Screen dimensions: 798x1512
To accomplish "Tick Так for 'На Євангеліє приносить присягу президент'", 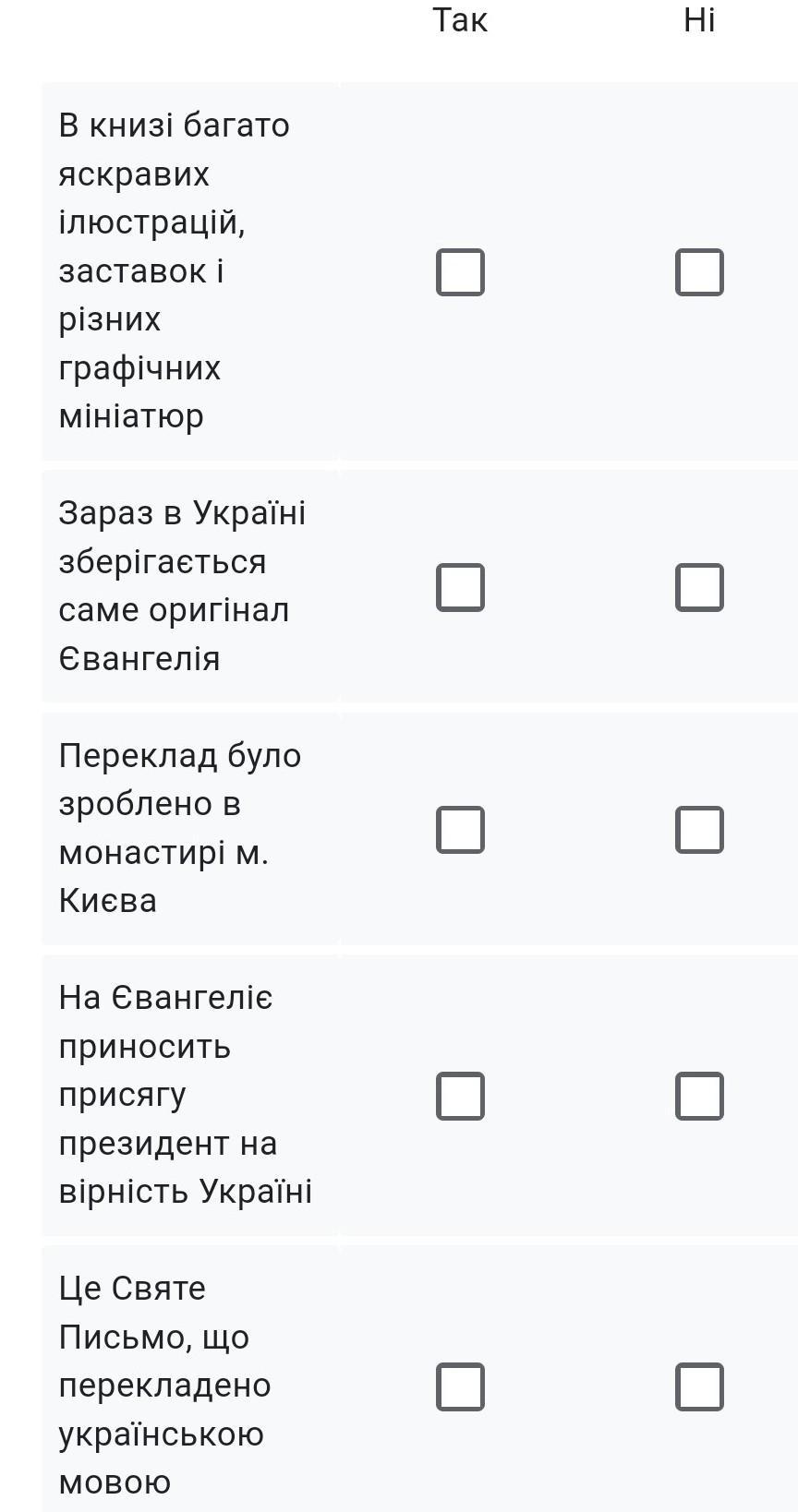I will click(460, 1096).
